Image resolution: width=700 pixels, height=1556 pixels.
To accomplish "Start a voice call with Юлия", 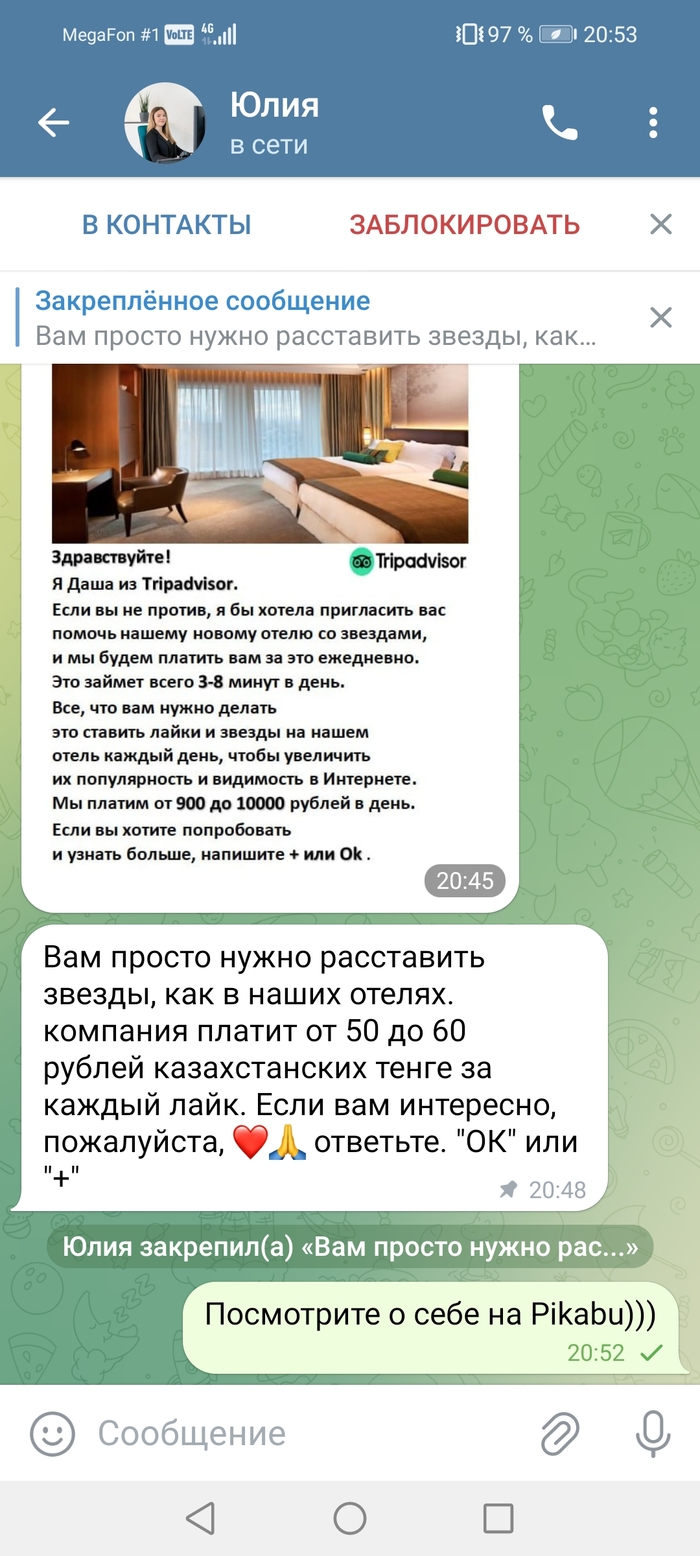I will click(559, 123).
